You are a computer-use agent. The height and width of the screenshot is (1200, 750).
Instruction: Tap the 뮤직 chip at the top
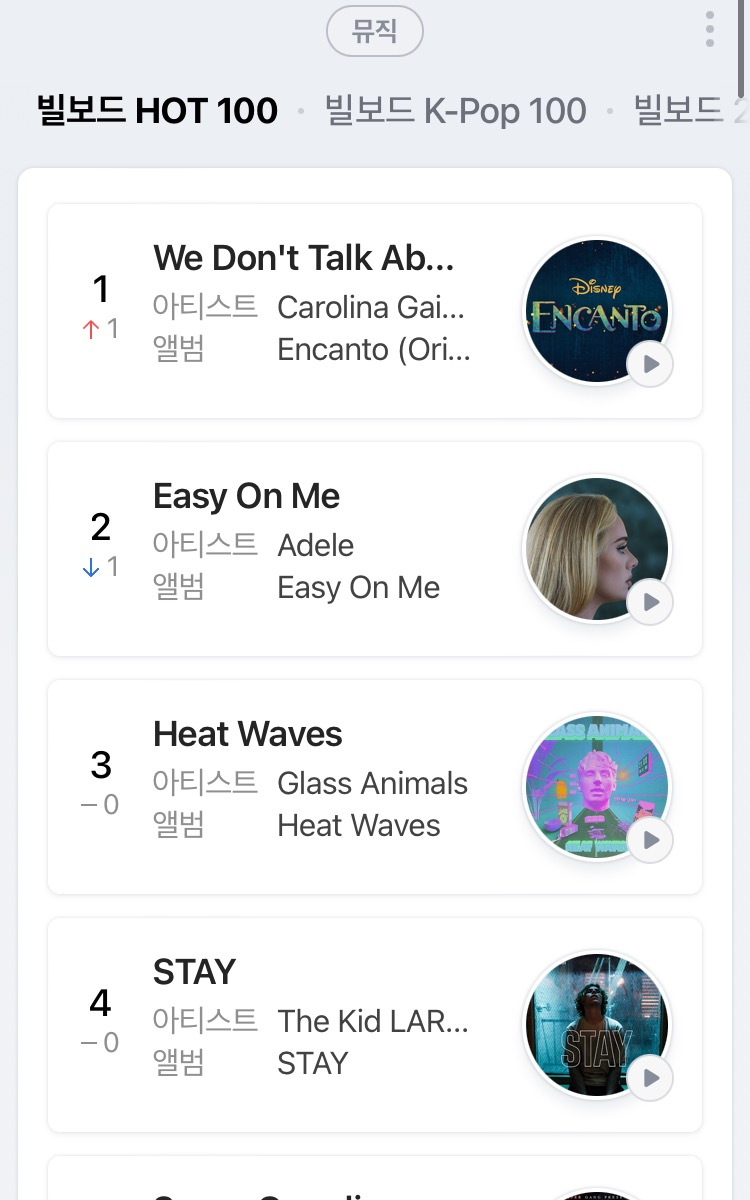point(375,32)
